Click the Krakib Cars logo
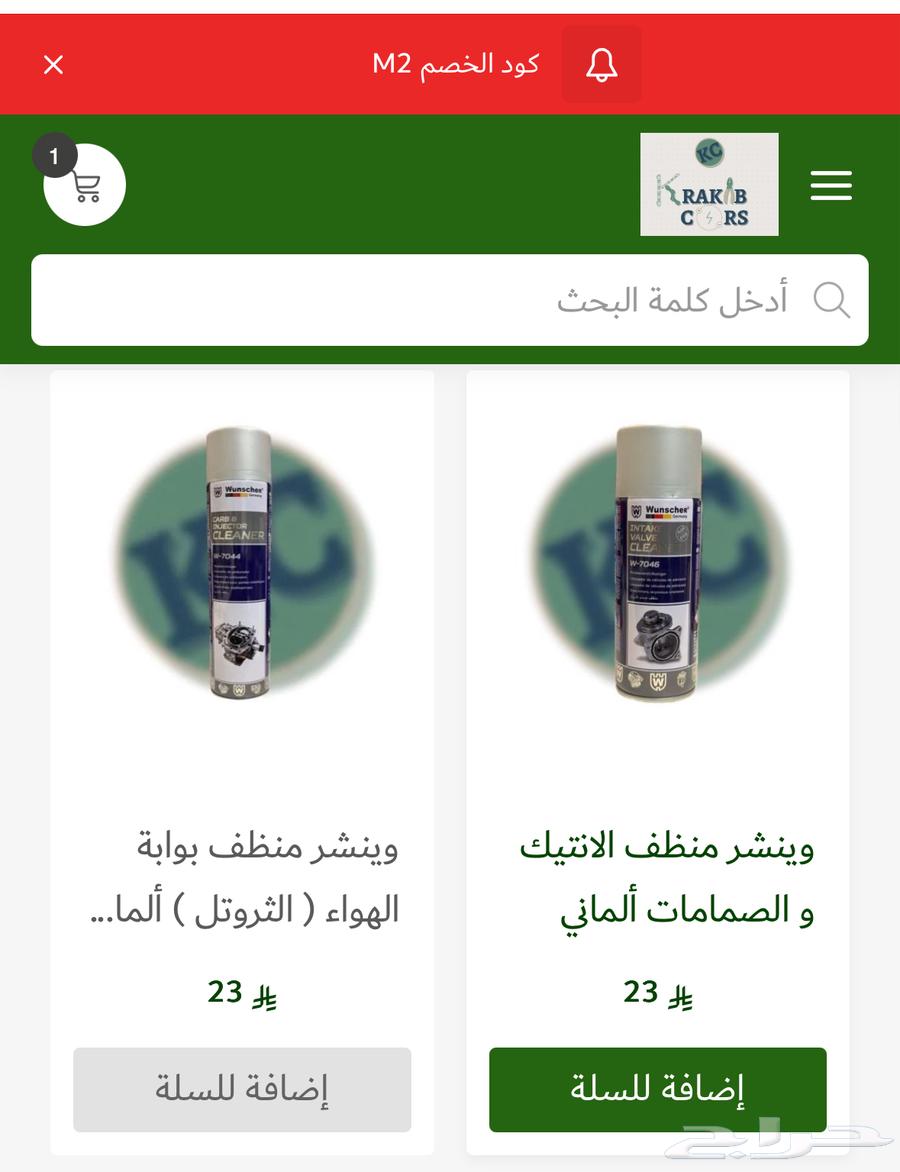This screenshot has width=900, height=1172. point(710,184)
